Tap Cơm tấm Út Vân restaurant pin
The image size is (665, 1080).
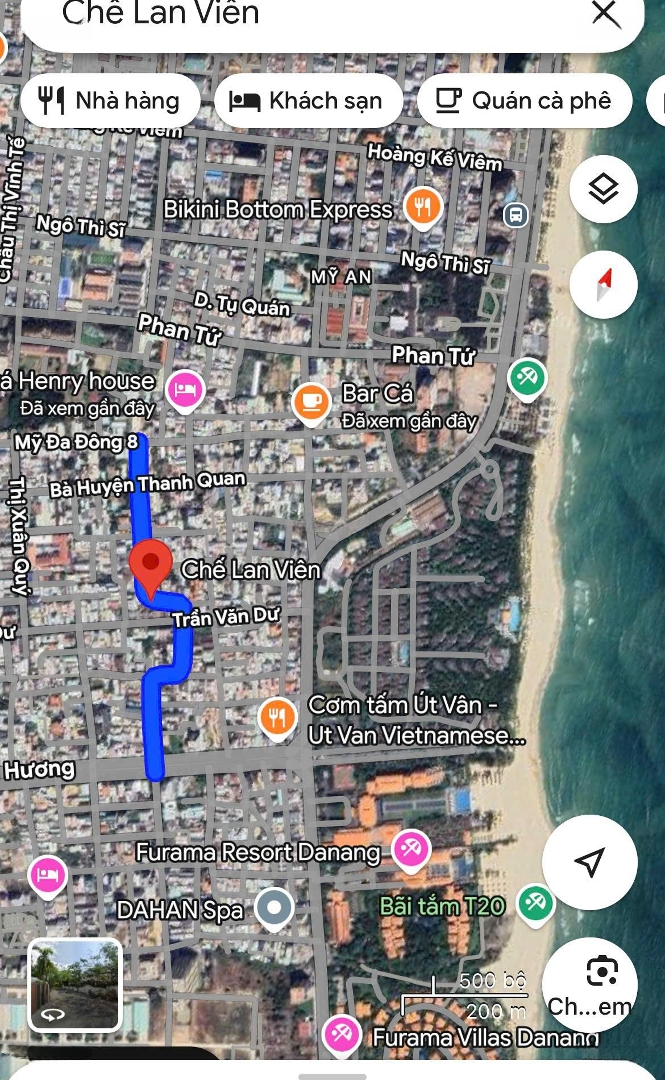click(277, 717)
